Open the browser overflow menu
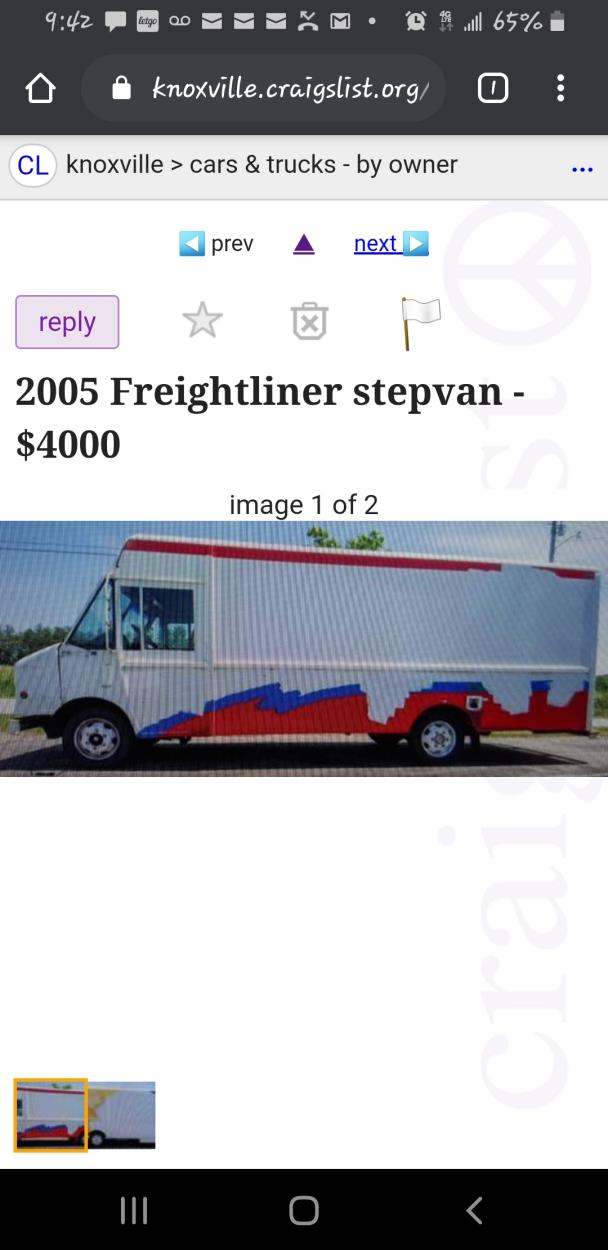This screenshot has width=608, height=1250. (560, 90)
